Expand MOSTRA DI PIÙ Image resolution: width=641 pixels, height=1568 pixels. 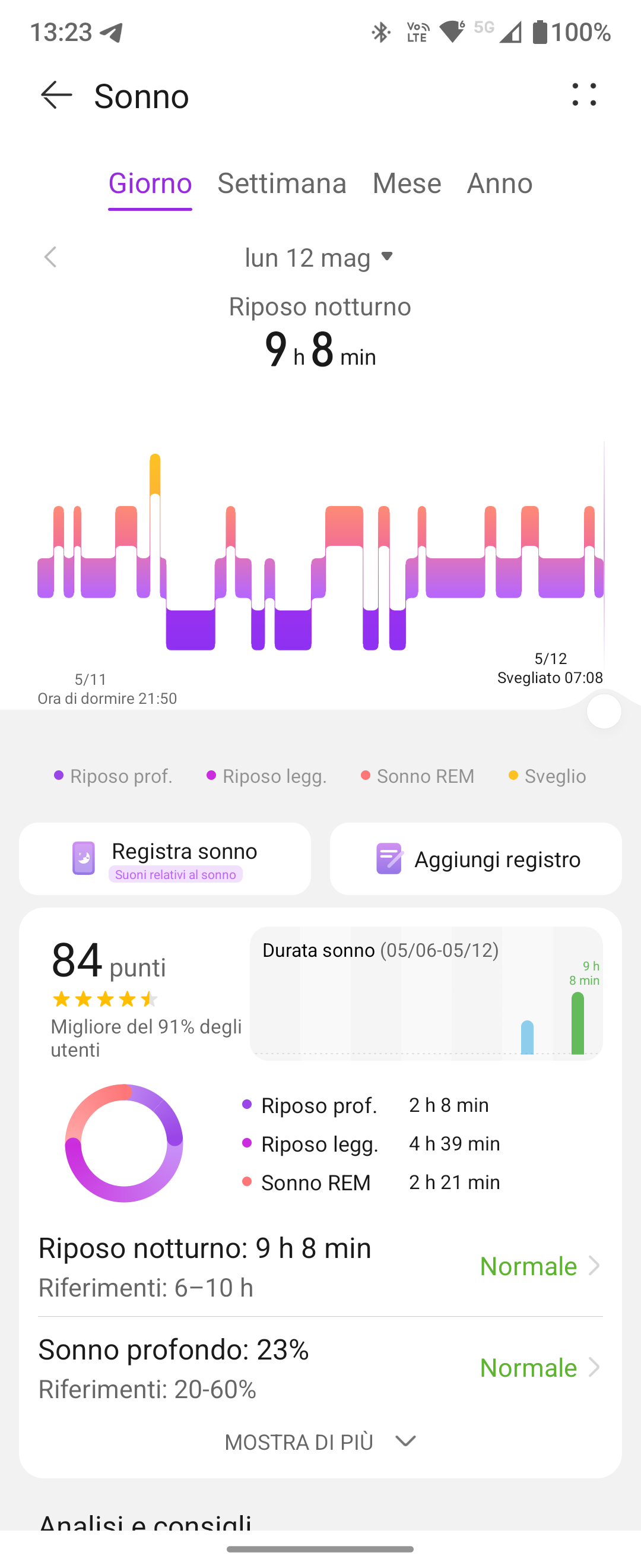pyautogui.click(x=320, y=1441)
